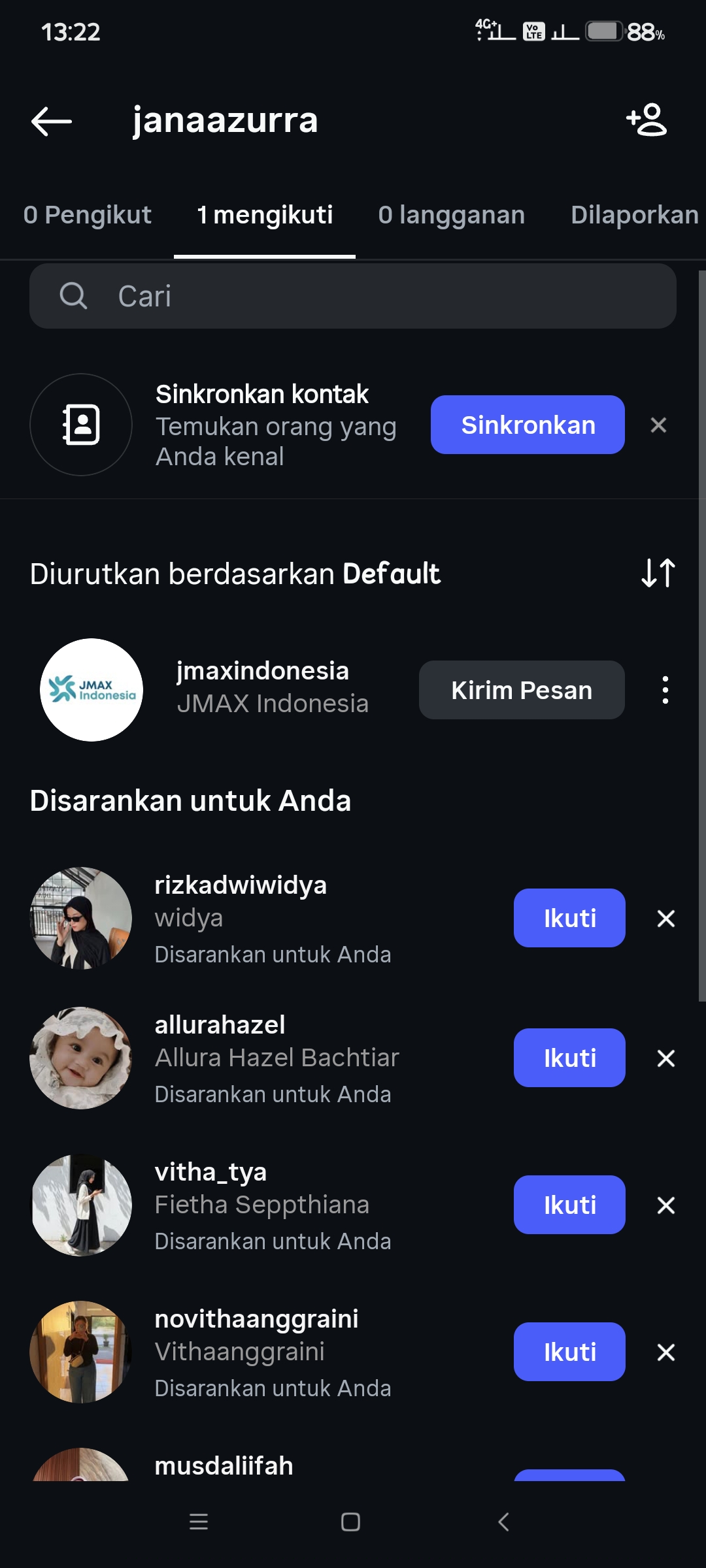The image size is (706, 1568).
Task: Remove rizkadwiwidya from suggestions
Action: (665, 919)
